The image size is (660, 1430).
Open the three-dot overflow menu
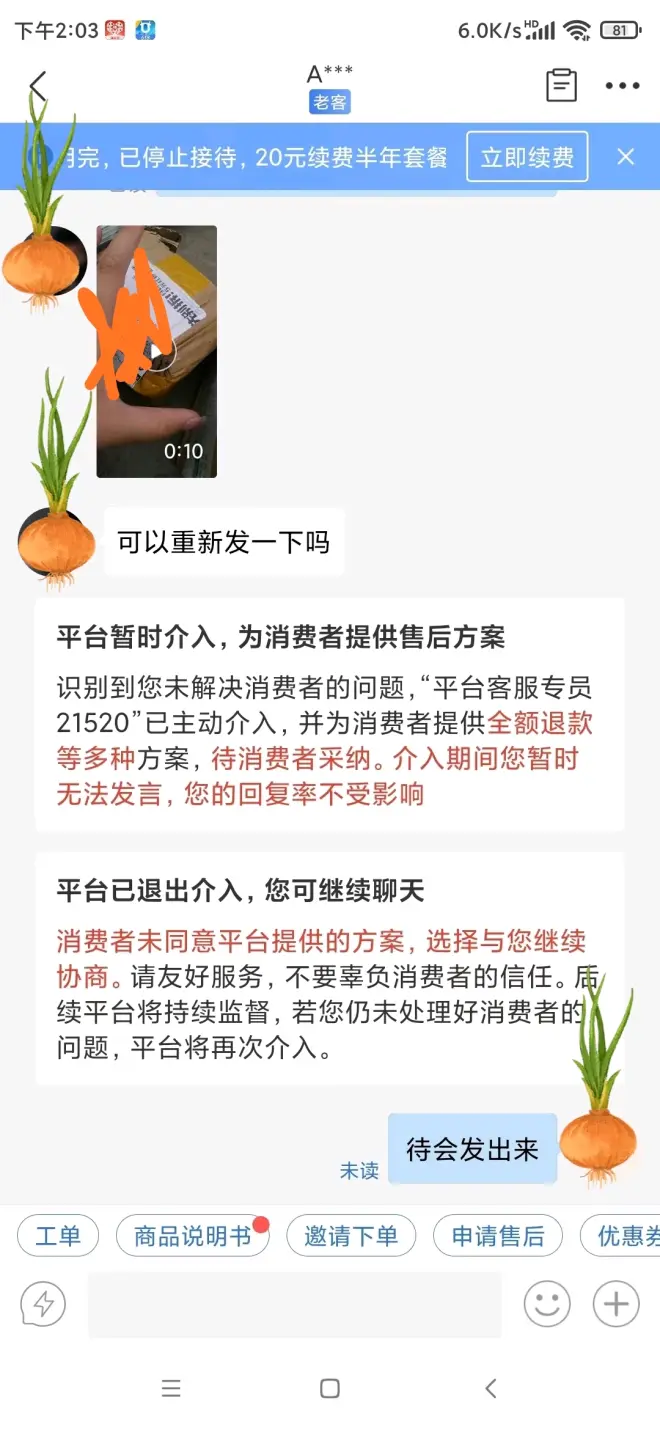tap(622, 86)
